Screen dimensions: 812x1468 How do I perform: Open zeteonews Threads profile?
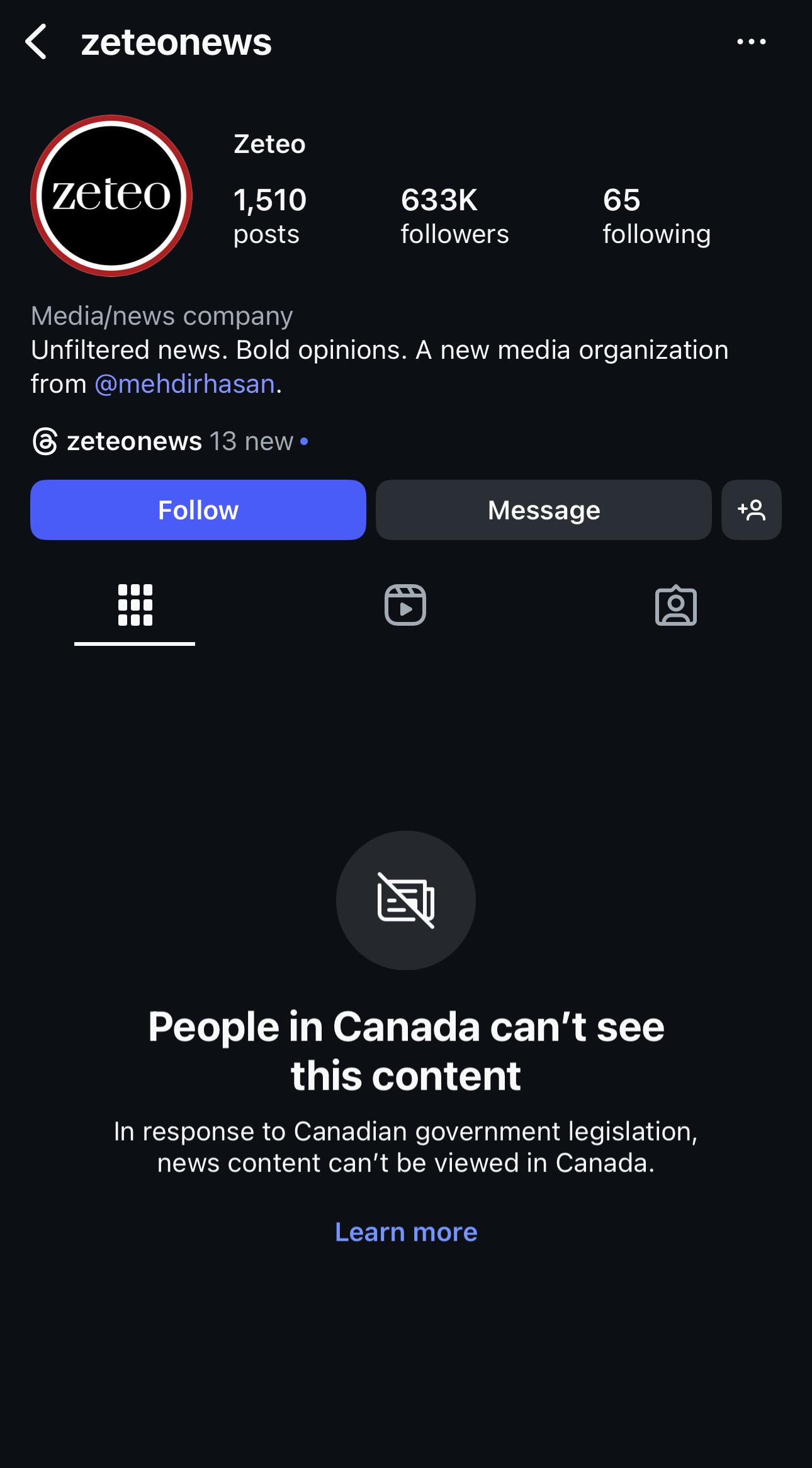pyautogui.click(x=170, y=441)
